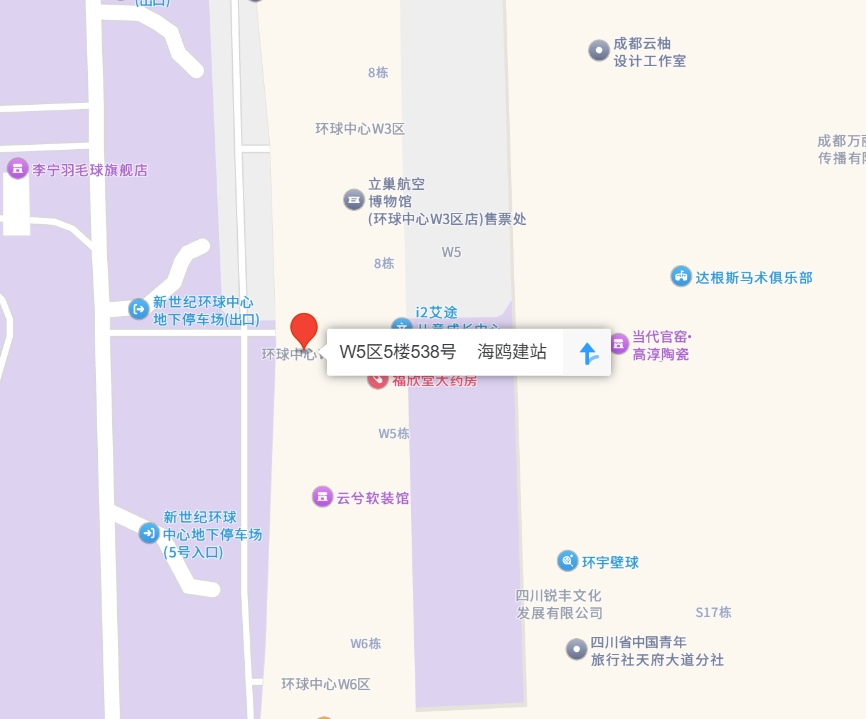
Task: Open the W5区5楼538号 海鸥建站 callout
Action: pos(443,352)
